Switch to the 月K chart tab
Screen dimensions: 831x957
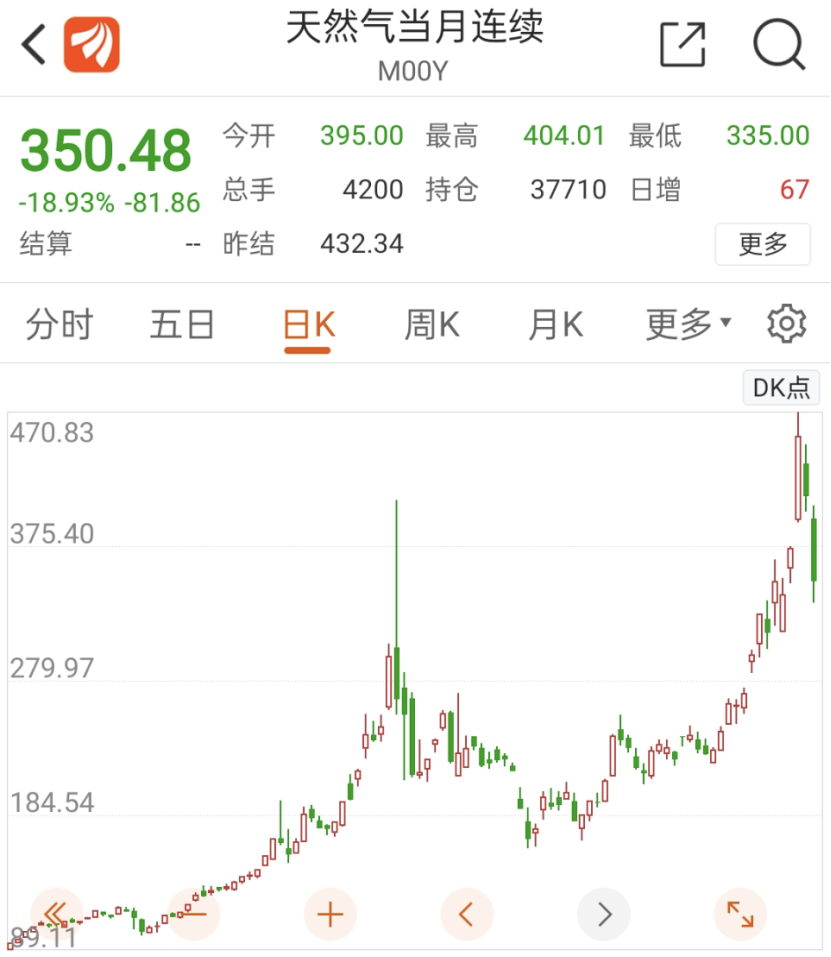click(x=555, y=325)
